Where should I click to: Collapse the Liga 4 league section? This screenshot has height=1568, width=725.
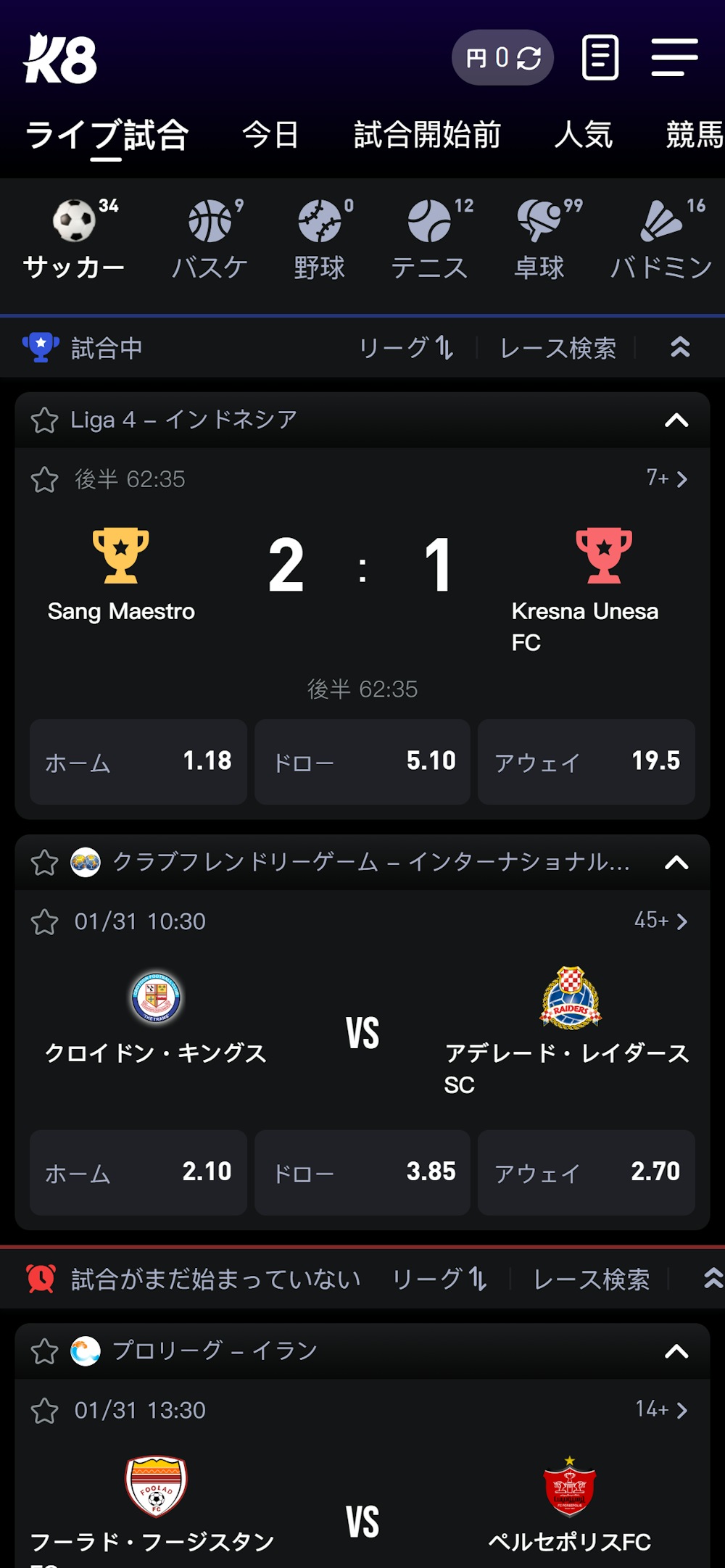click(676, 419)
